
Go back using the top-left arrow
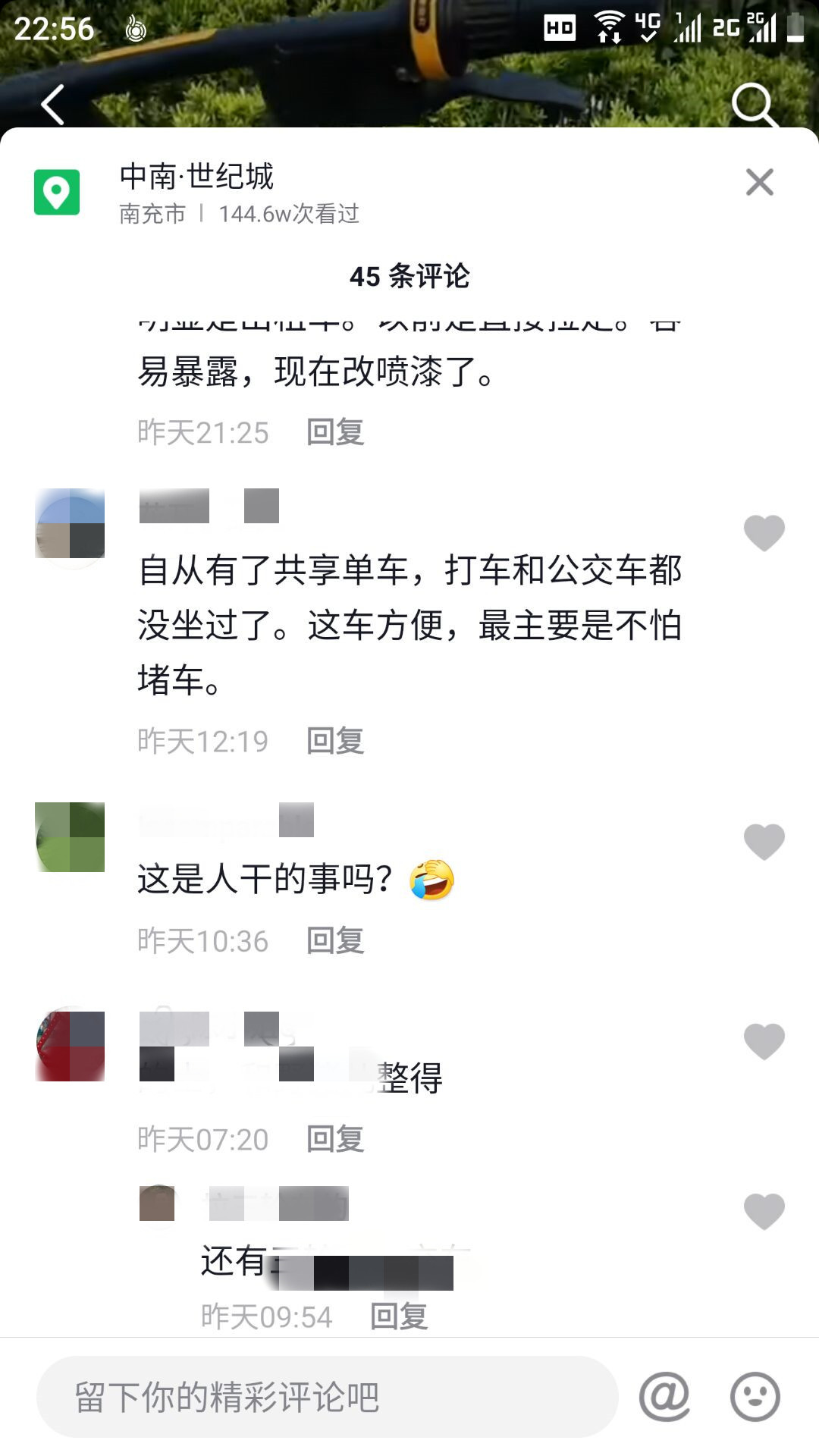pos(52,105)
